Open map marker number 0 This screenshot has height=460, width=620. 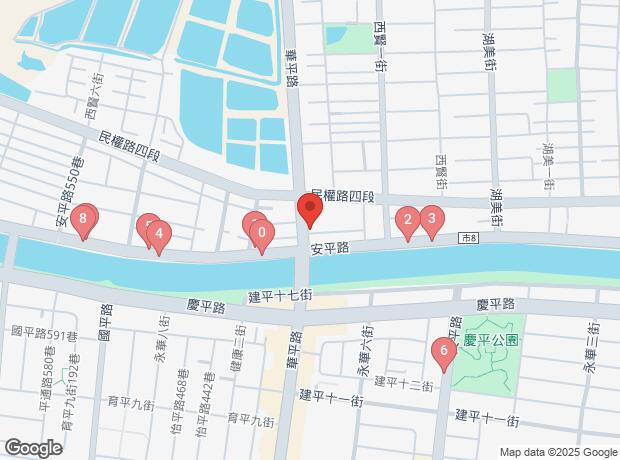262,236
